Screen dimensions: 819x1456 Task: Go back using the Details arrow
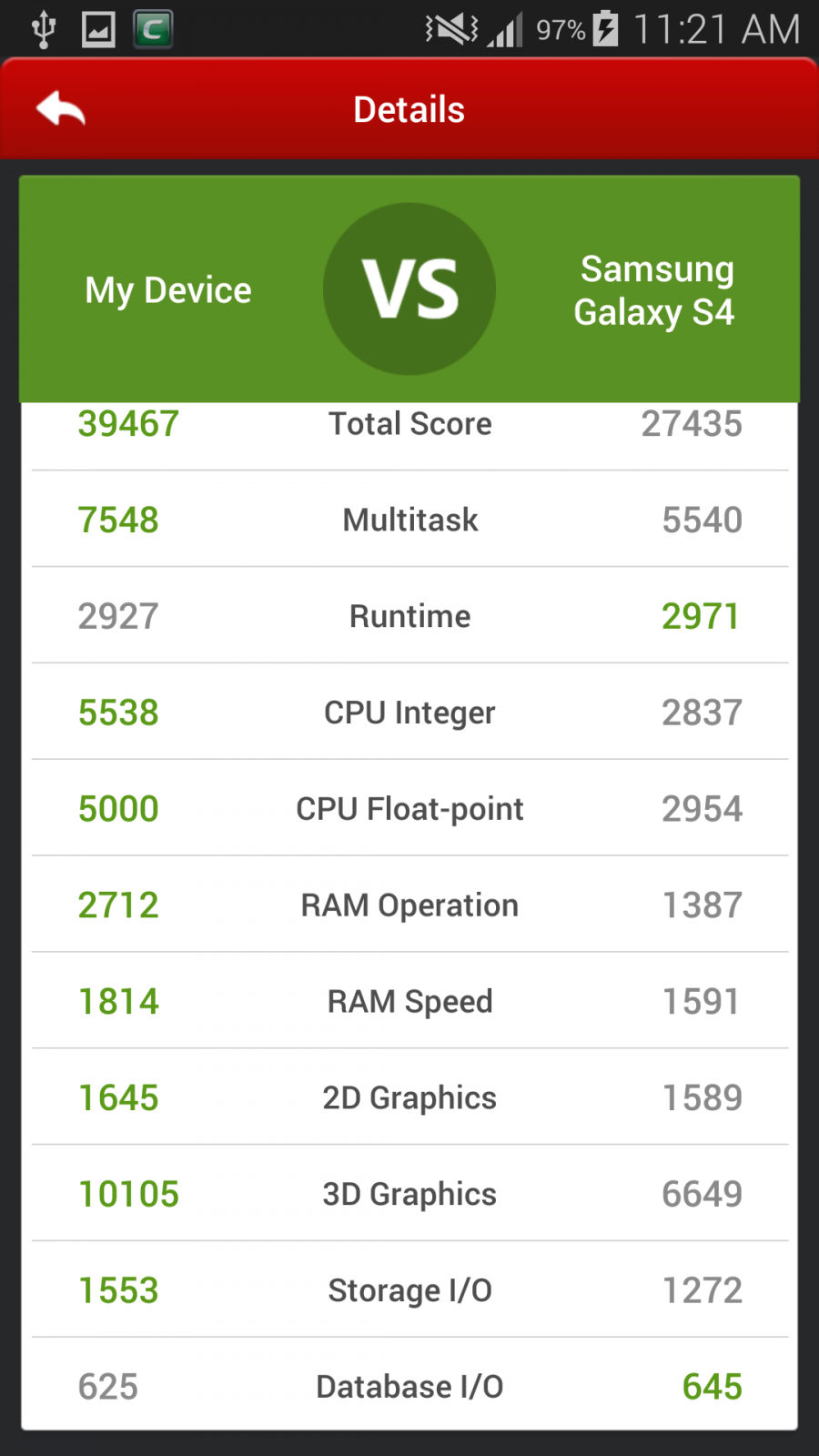61,109
